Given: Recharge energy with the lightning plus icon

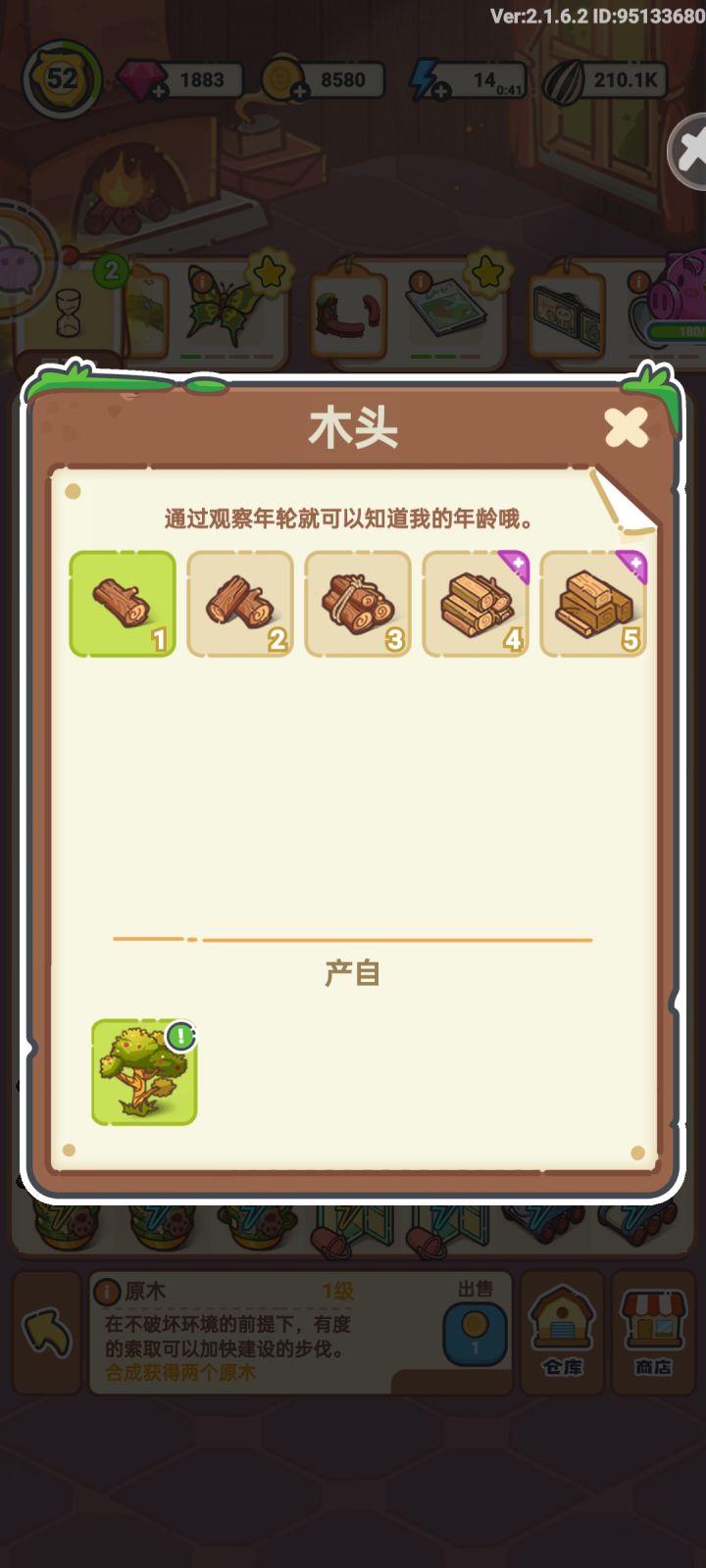Looking at the screenshot, I should (x=443, y=93).
